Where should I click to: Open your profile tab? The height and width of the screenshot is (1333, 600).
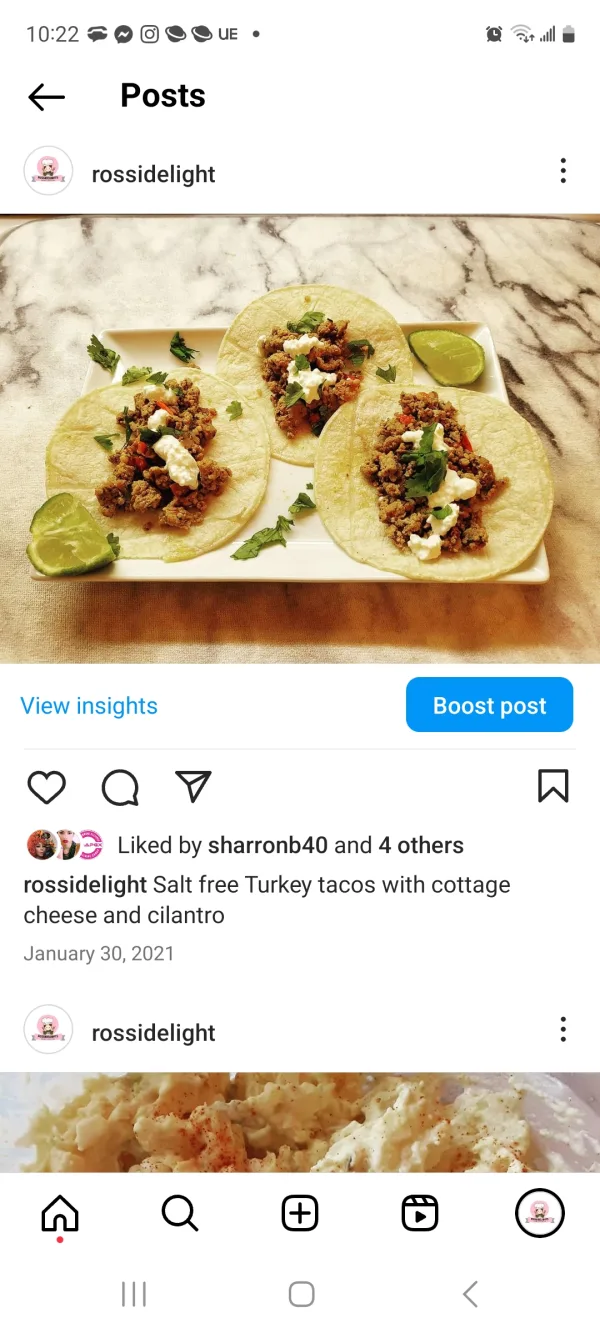pos(540,1213)
